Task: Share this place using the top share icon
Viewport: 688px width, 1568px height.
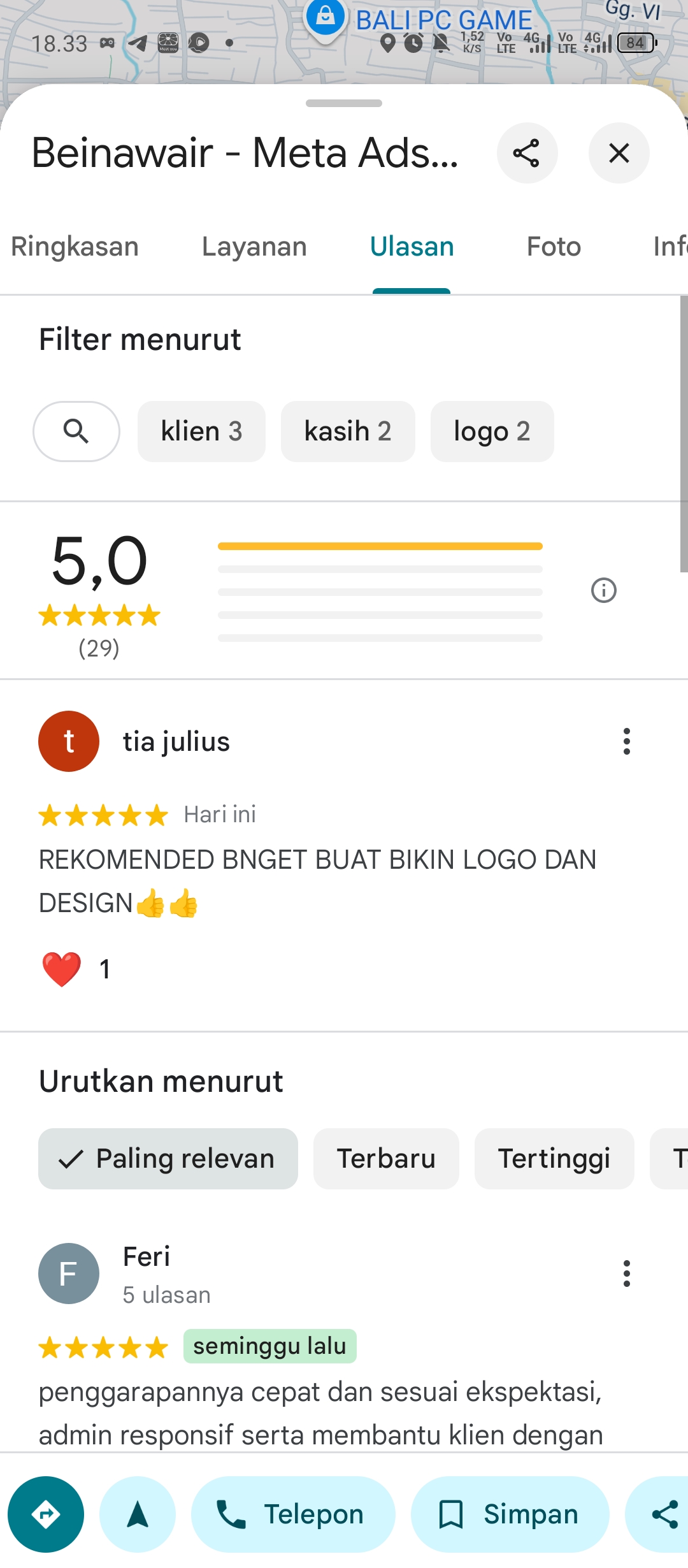Action: [527, 153]
